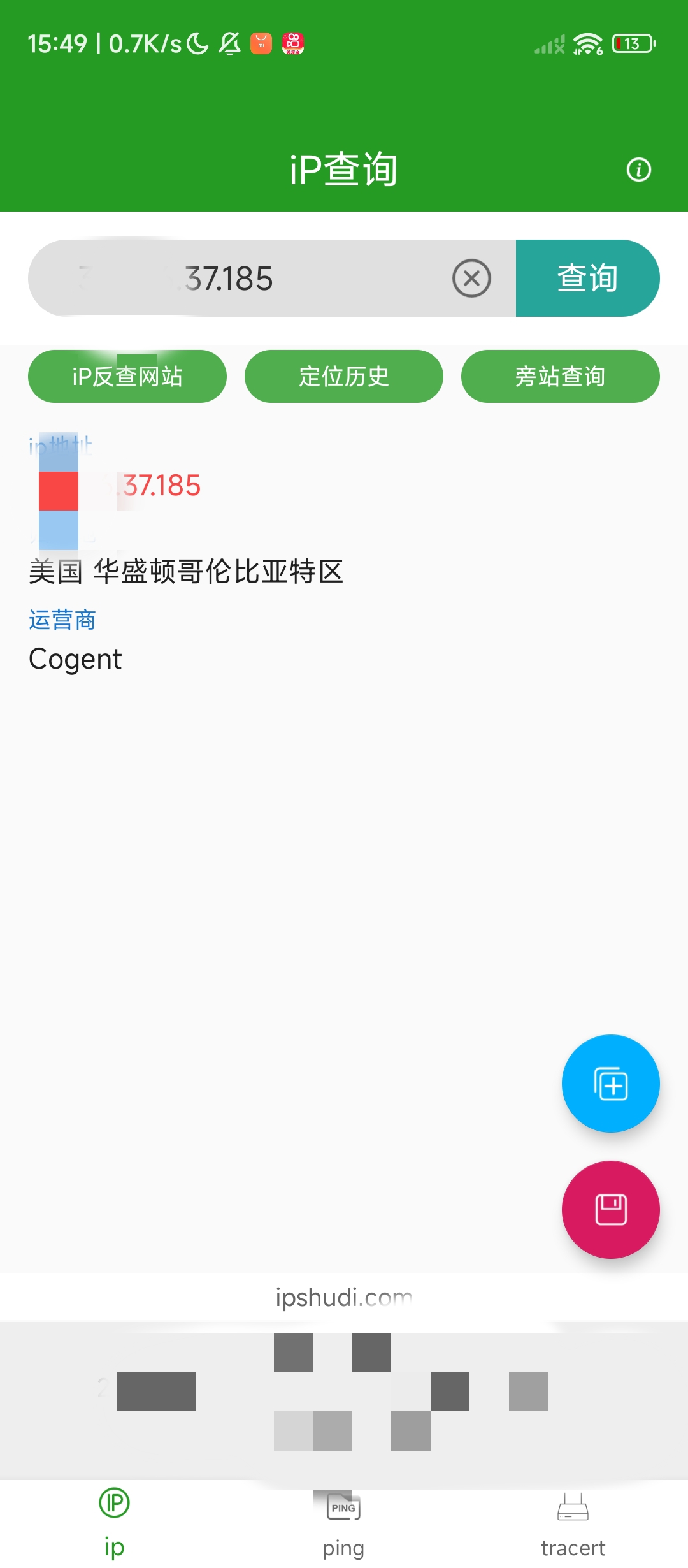The image size is (688, 1568).
Task: Open the 定位历史 location history
Action: (x=343, y=376)
